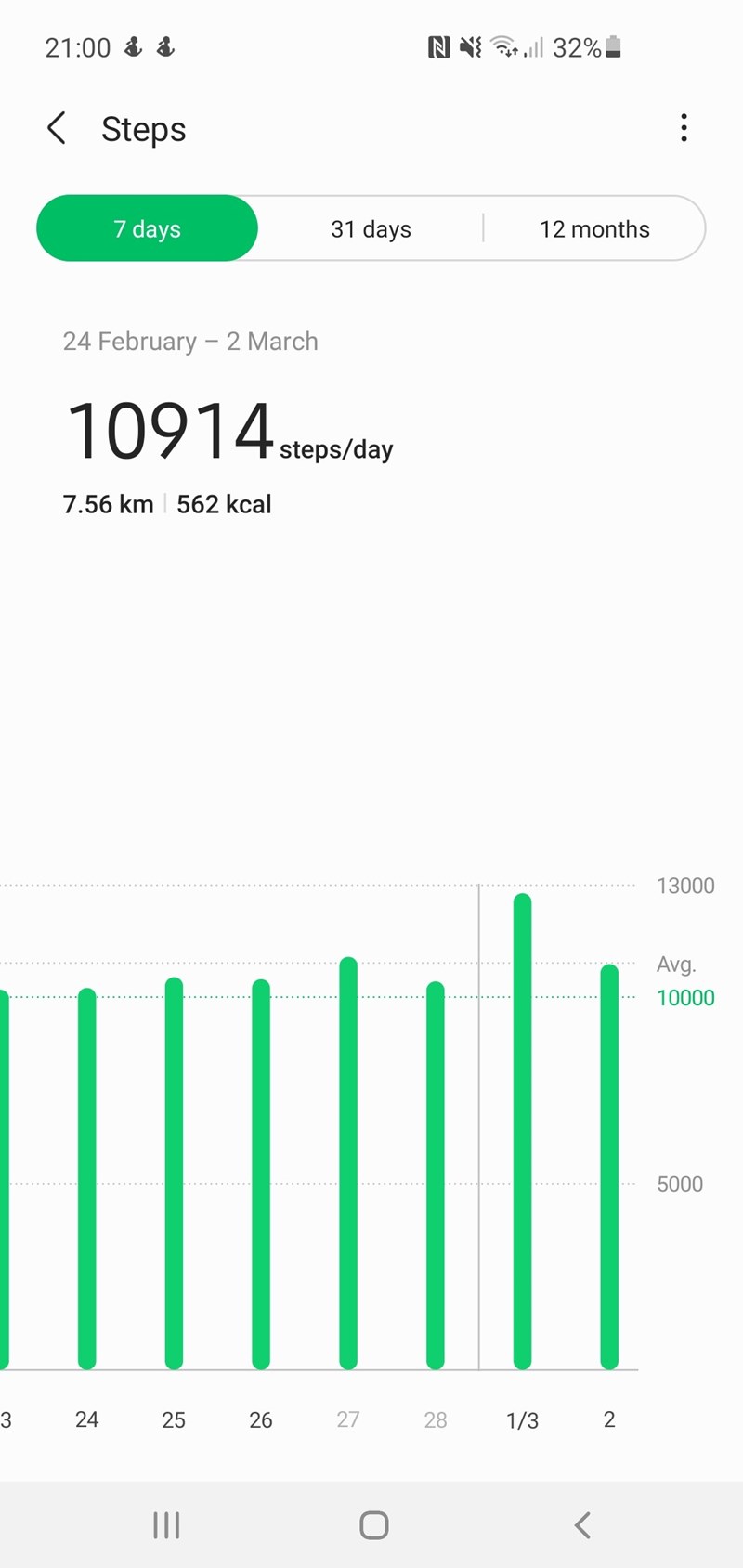Go to the home screen
The image size is (743, 1568).
[x=373, y=1524]
